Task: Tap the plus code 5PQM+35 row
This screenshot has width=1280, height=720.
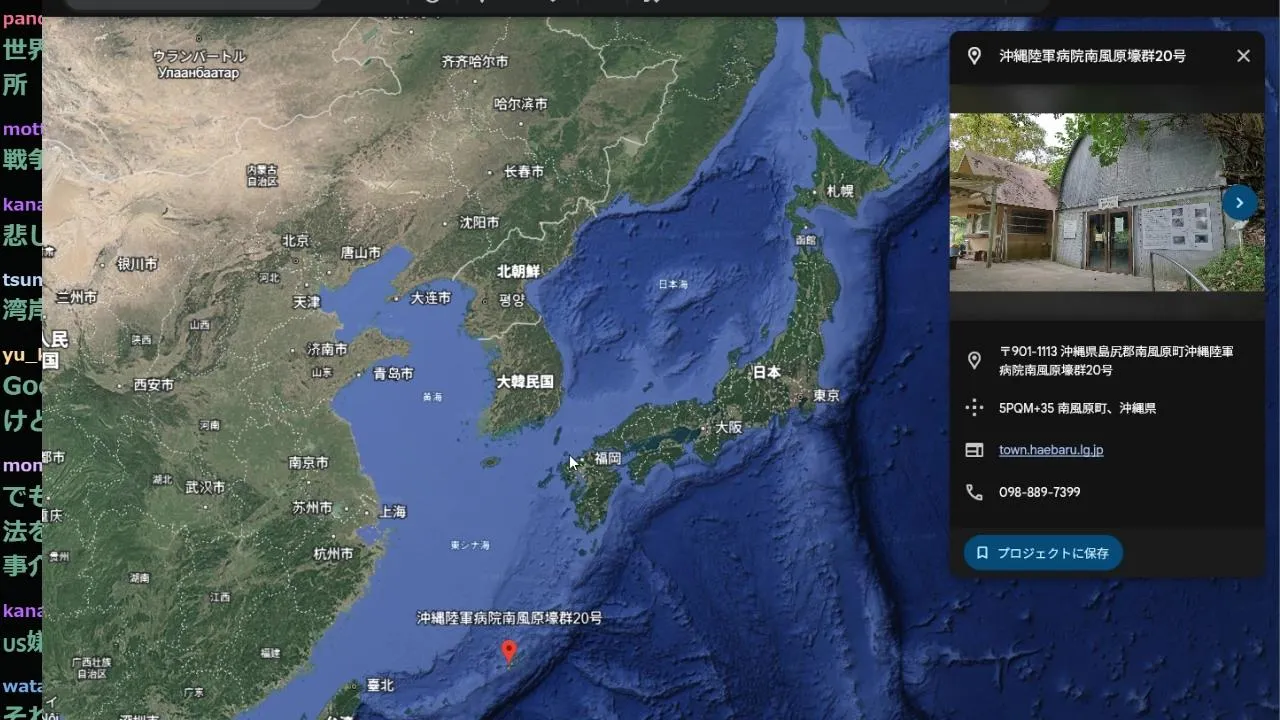Action: click(x=1076, y=408)
